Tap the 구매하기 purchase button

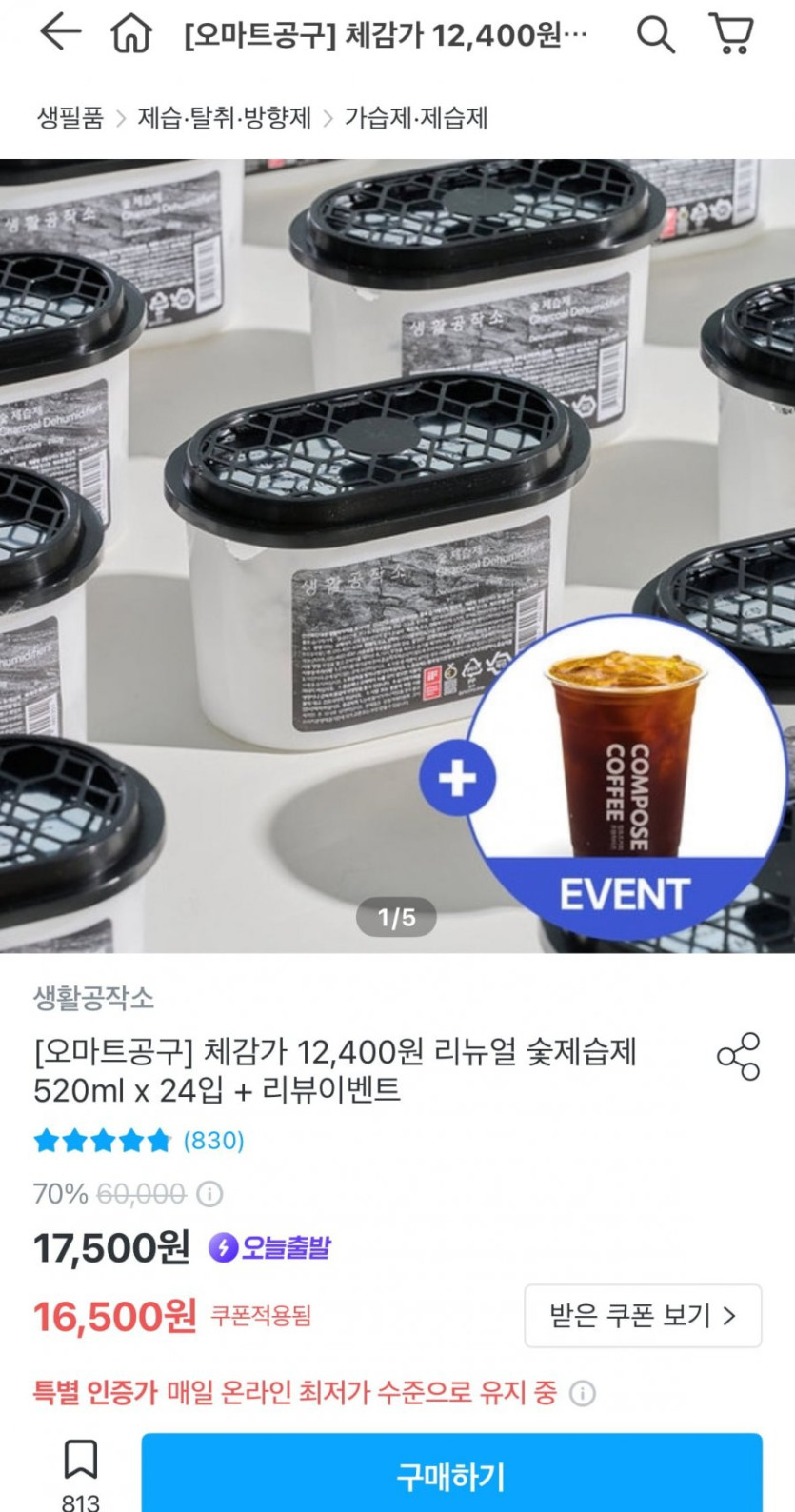451,1476
